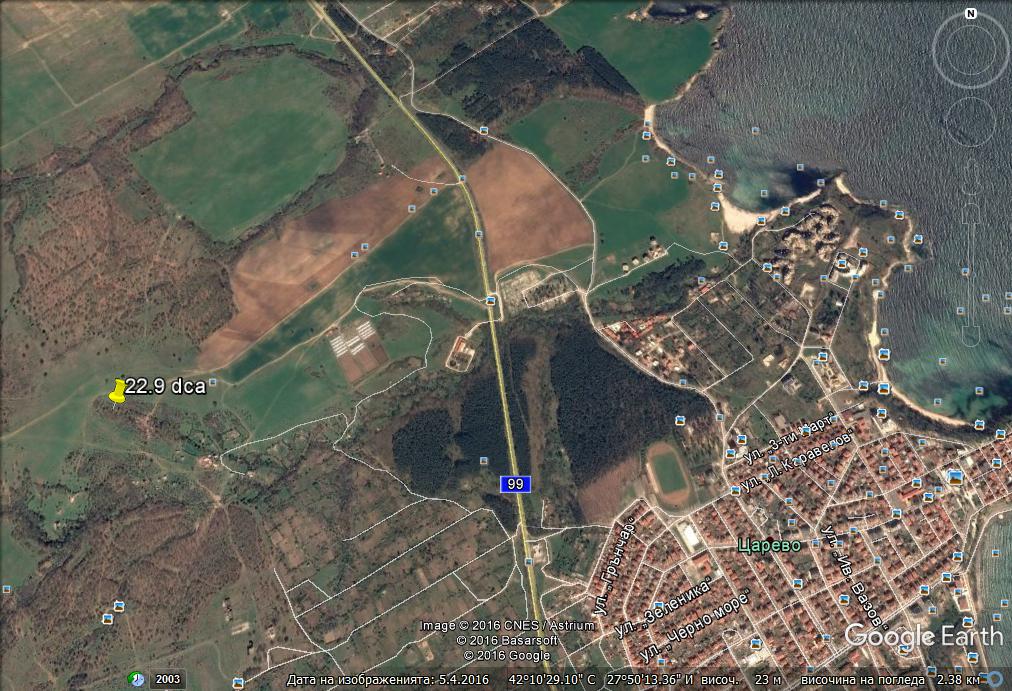Tap the move joystick below the compass
1012x691 pixels.
(x=969, y=121)
